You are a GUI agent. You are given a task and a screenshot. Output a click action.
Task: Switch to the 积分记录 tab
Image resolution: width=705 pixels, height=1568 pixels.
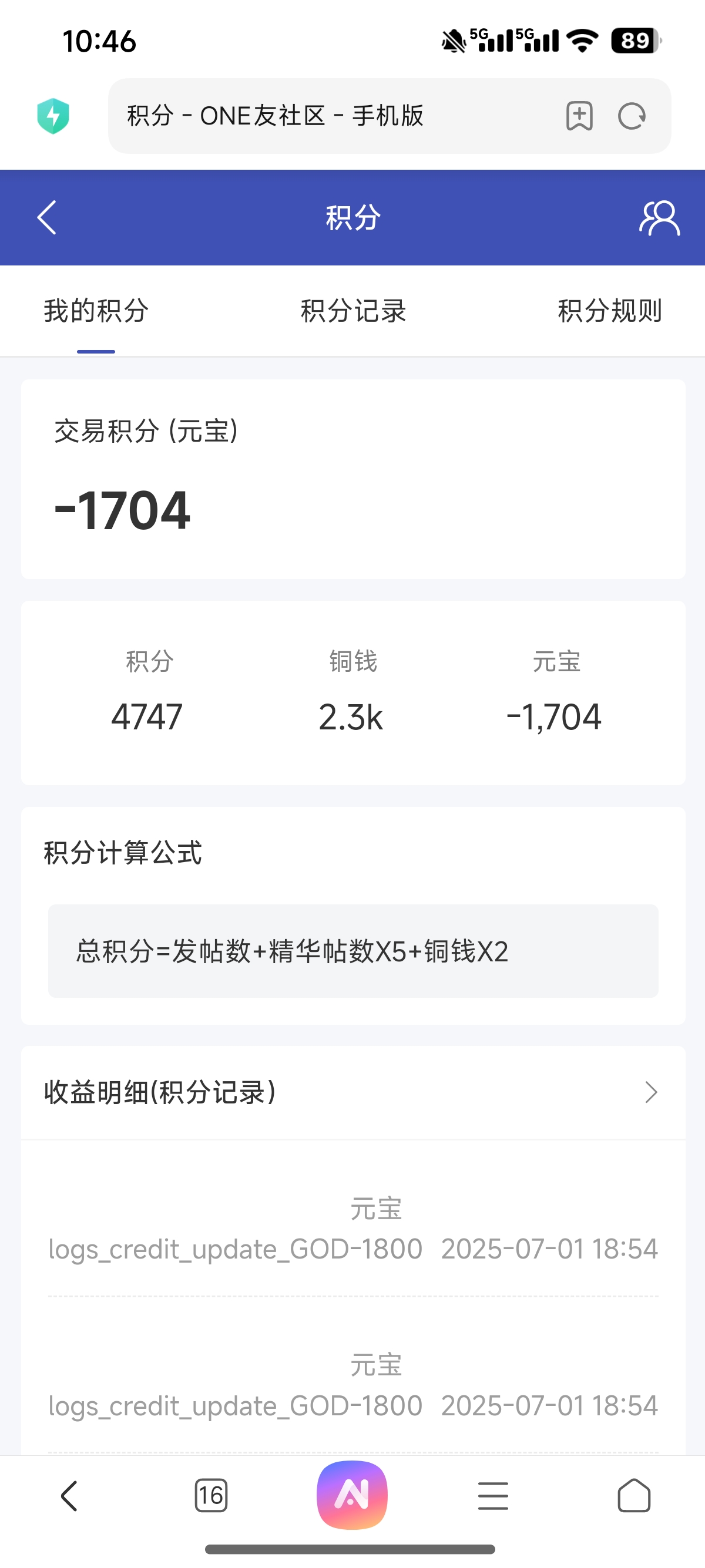click(x=352, y=312)
